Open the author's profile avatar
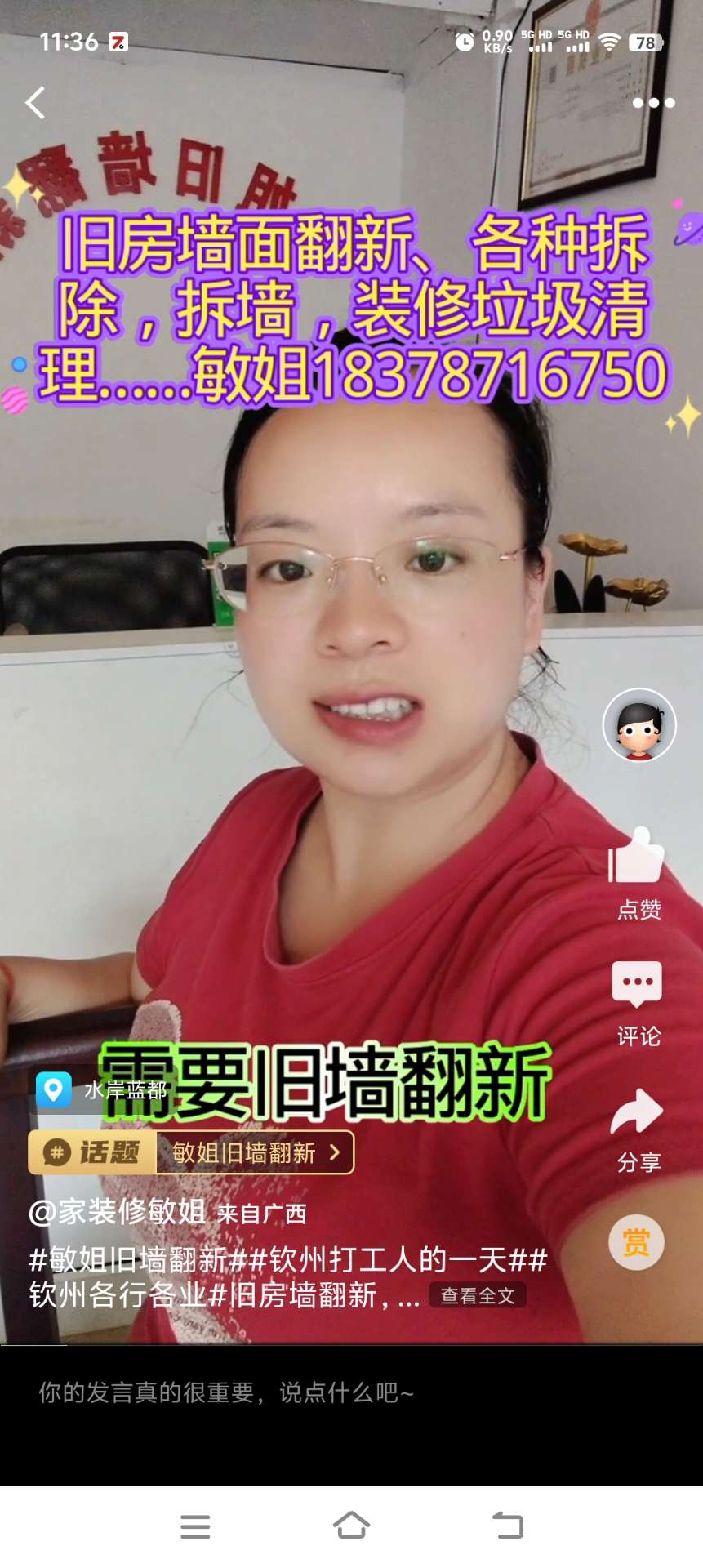Screen dimensions: 703x1568 click(638, 725)
